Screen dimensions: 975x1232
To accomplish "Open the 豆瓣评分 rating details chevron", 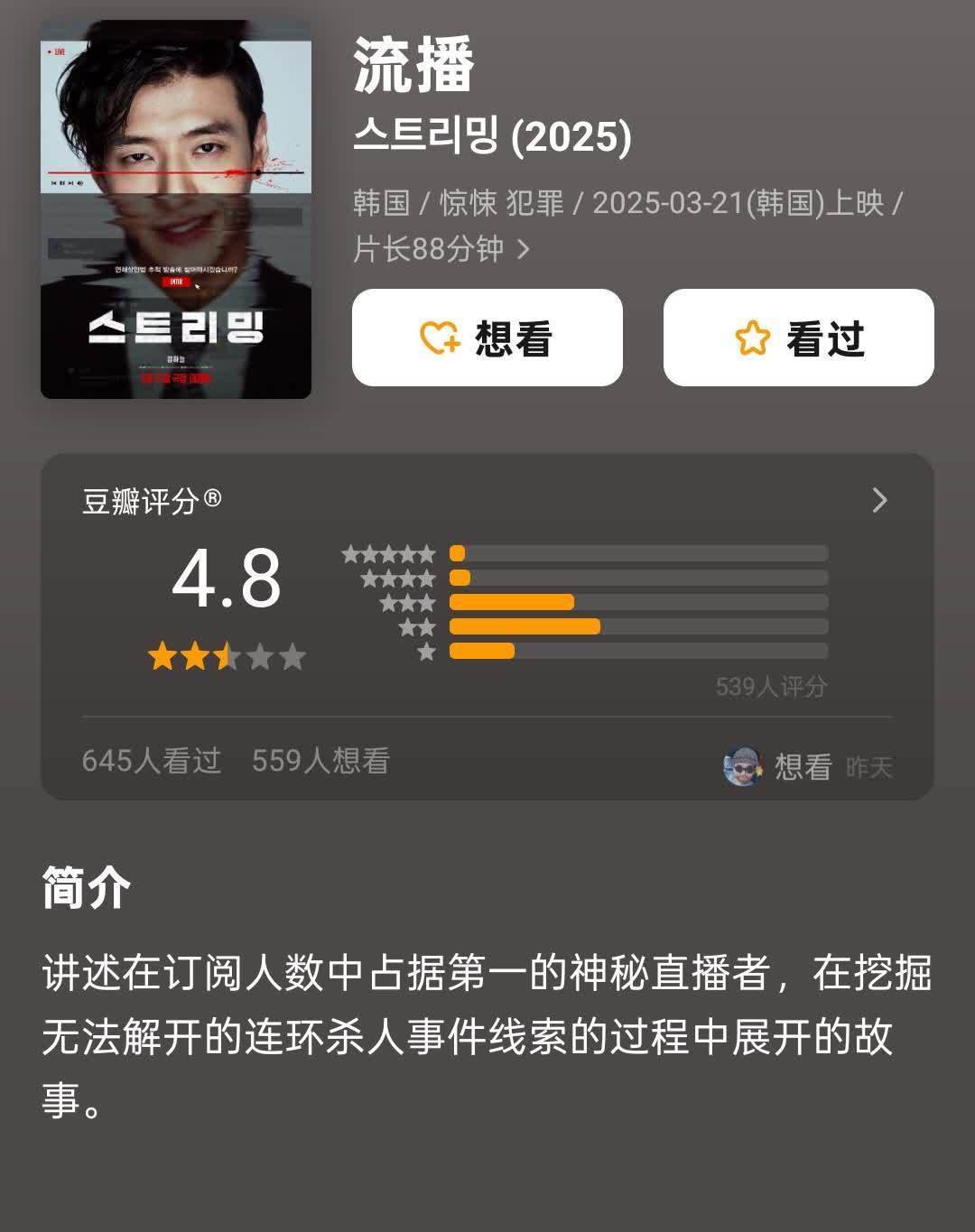I will click(x=879, y=500).
